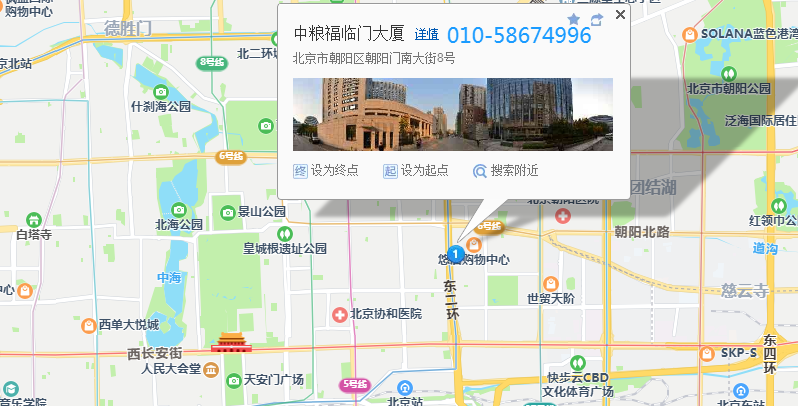The height and width of the screenshot is (406, 798).
Task: Favorite this place with the star icon
Action: point(573,19)
